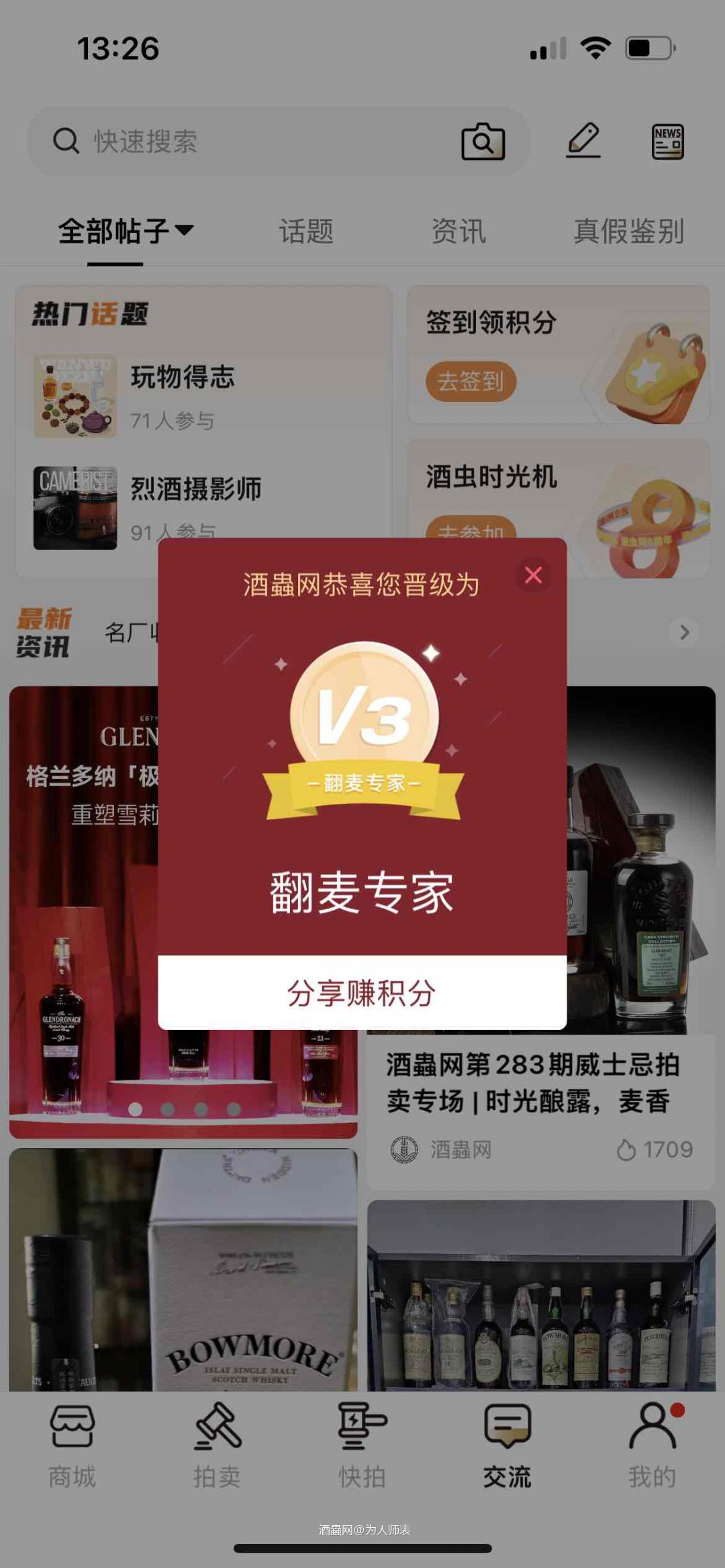The width and height of the screenshot is (725, 1568).
Task: Switch to the 话题 tab
Action: [305, 230]
